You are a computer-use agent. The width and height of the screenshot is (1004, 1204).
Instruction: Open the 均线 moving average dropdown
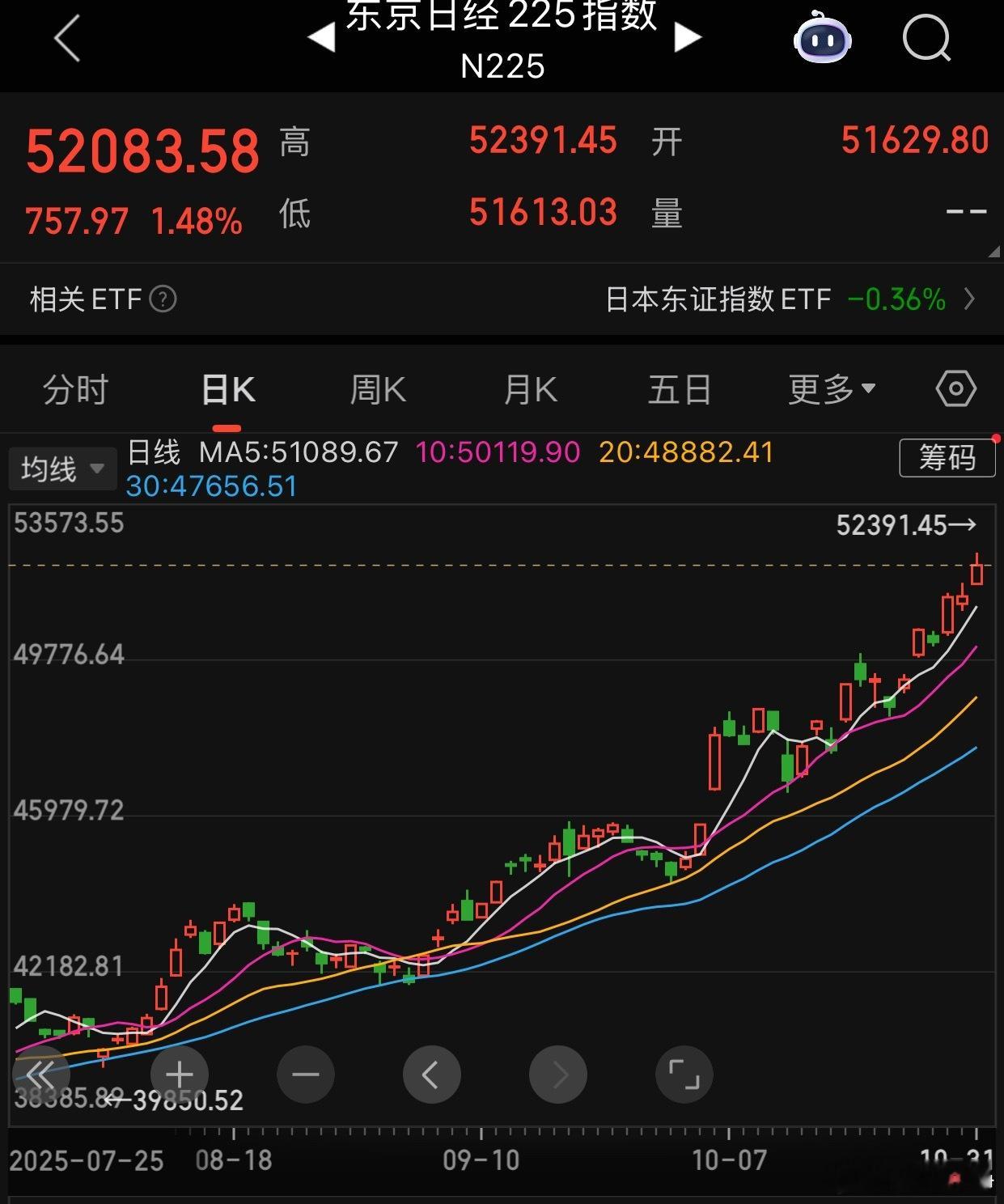(62, 468)
